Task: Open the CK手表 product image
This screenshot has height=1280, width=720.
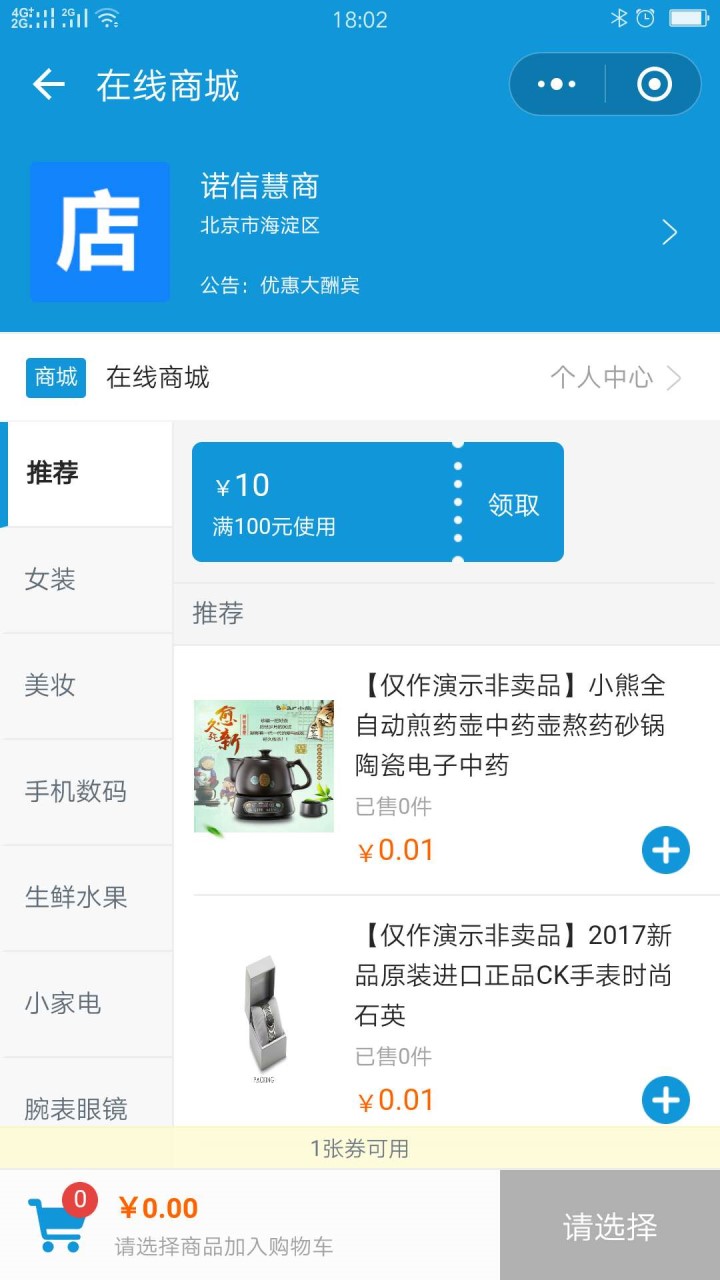Action: click(x=264, y=1018)
